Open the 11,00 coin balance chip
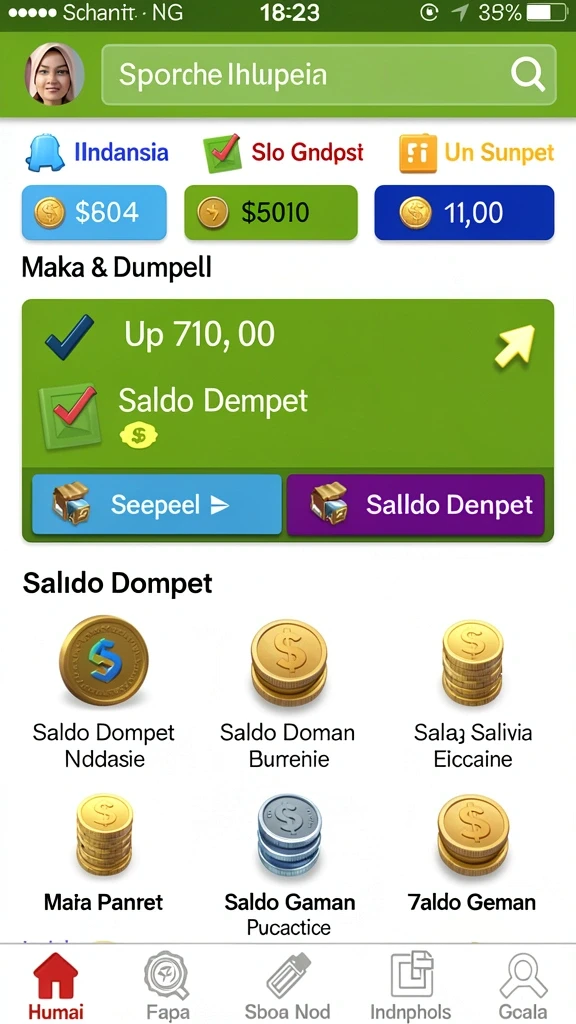 [x=464, y=213]
